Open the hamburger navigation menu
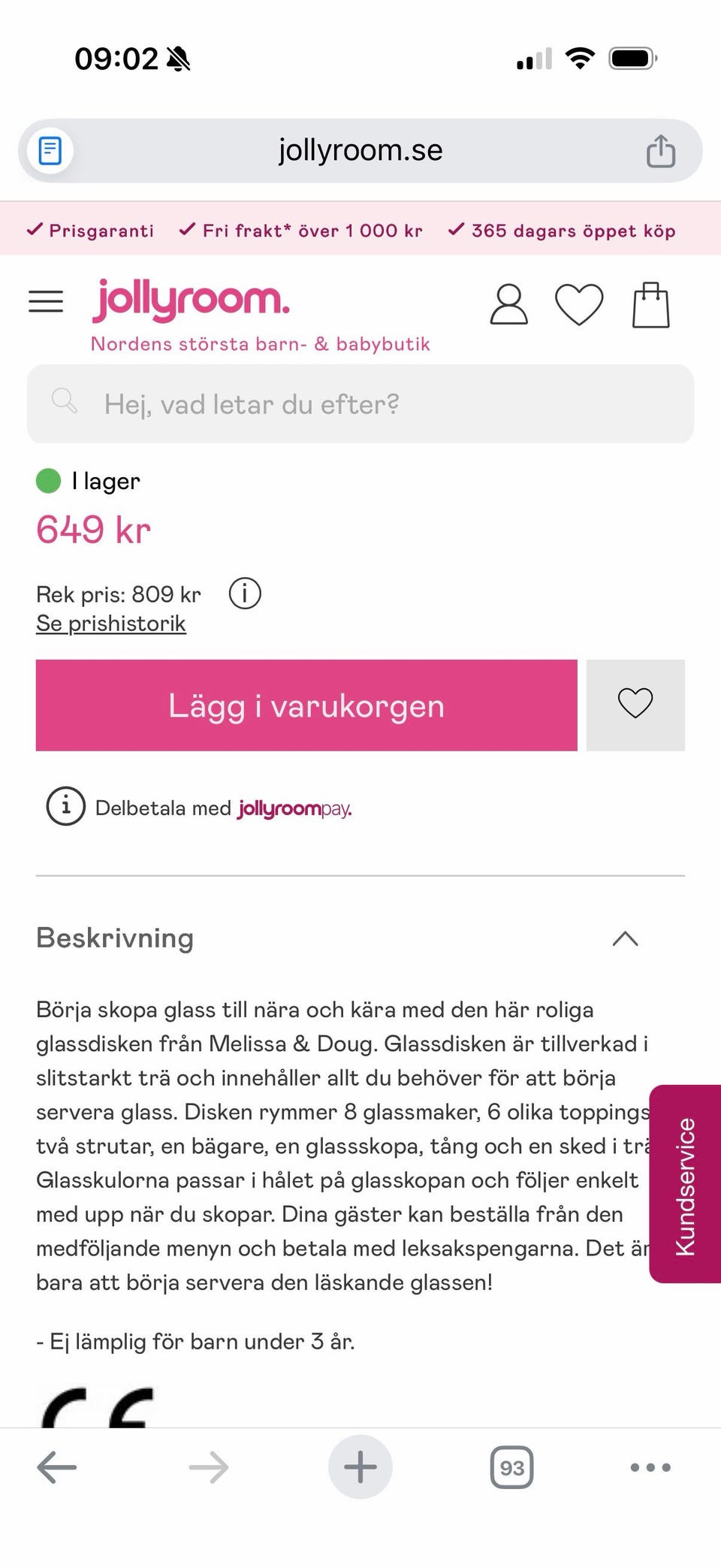721x1568 pixels. pyautogui.click(x=45, y=301)
